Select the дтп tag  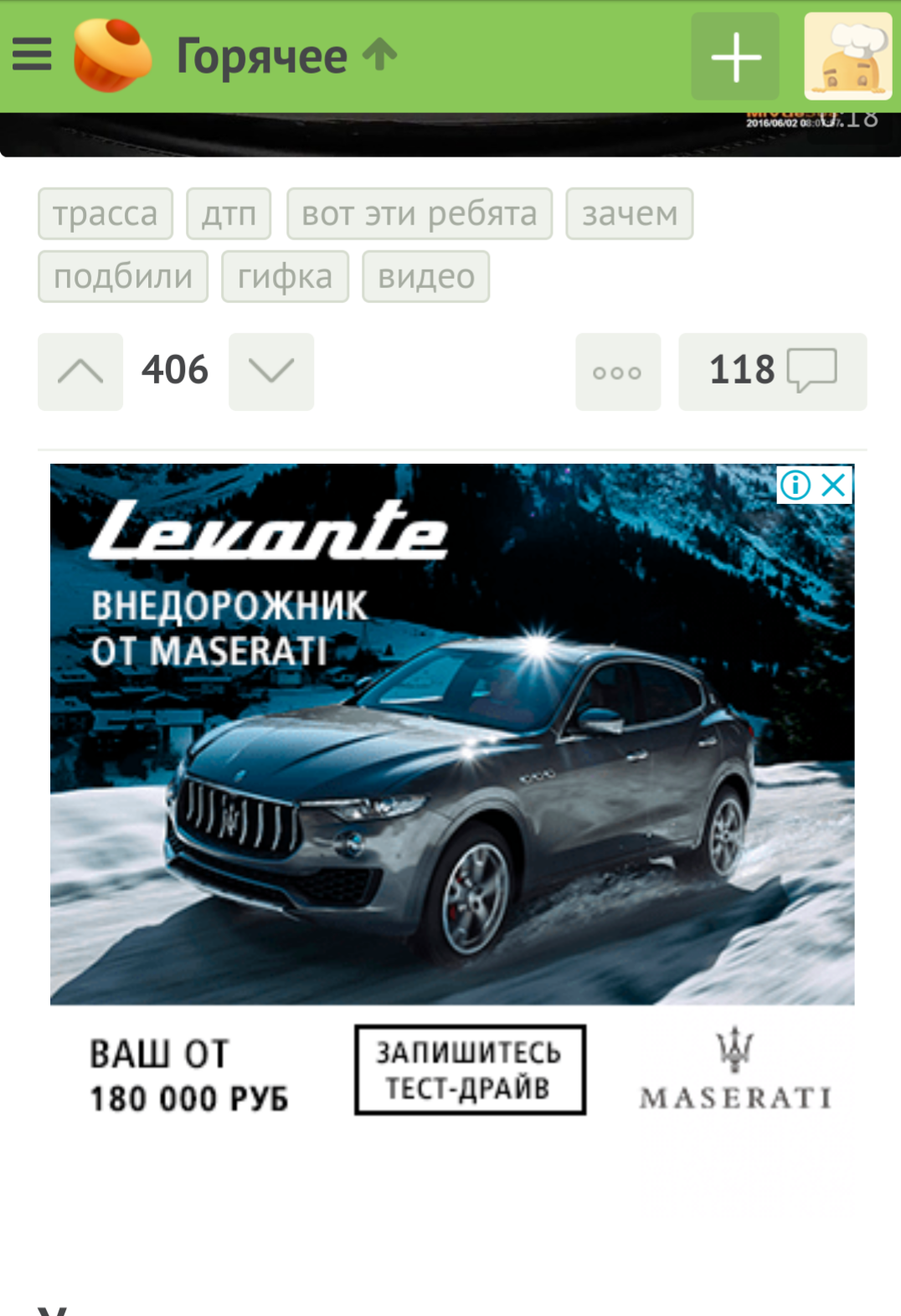[229, 214]
